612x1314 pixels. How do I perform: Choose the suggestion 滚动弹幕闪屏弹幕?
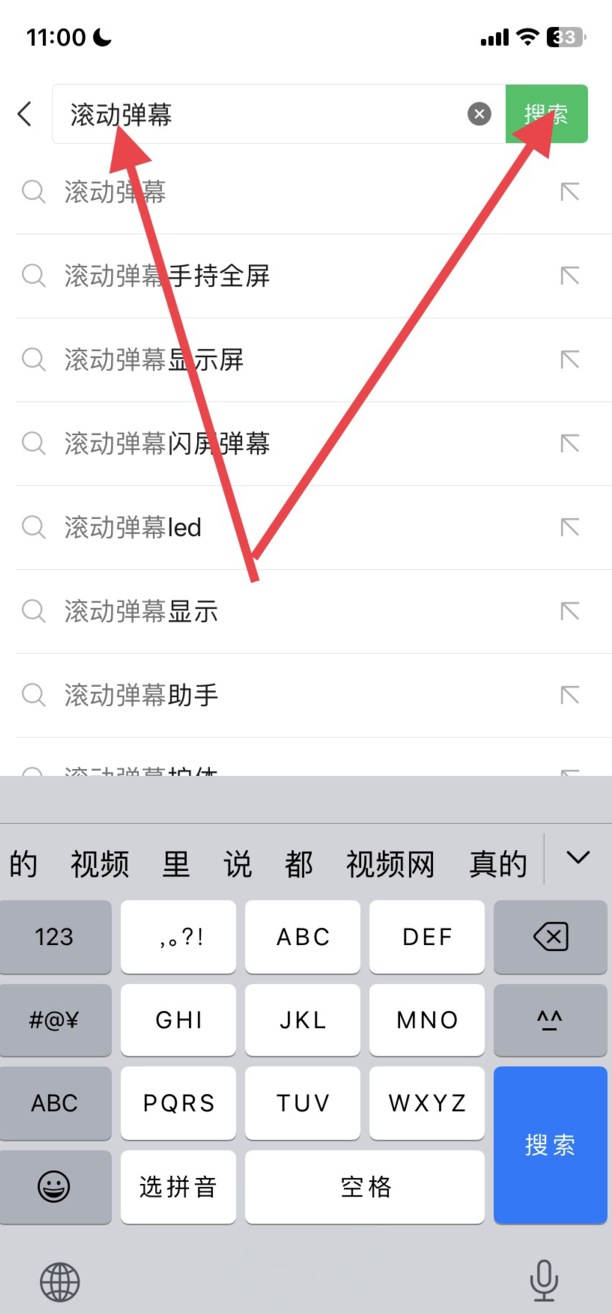(x=167, y=444)
